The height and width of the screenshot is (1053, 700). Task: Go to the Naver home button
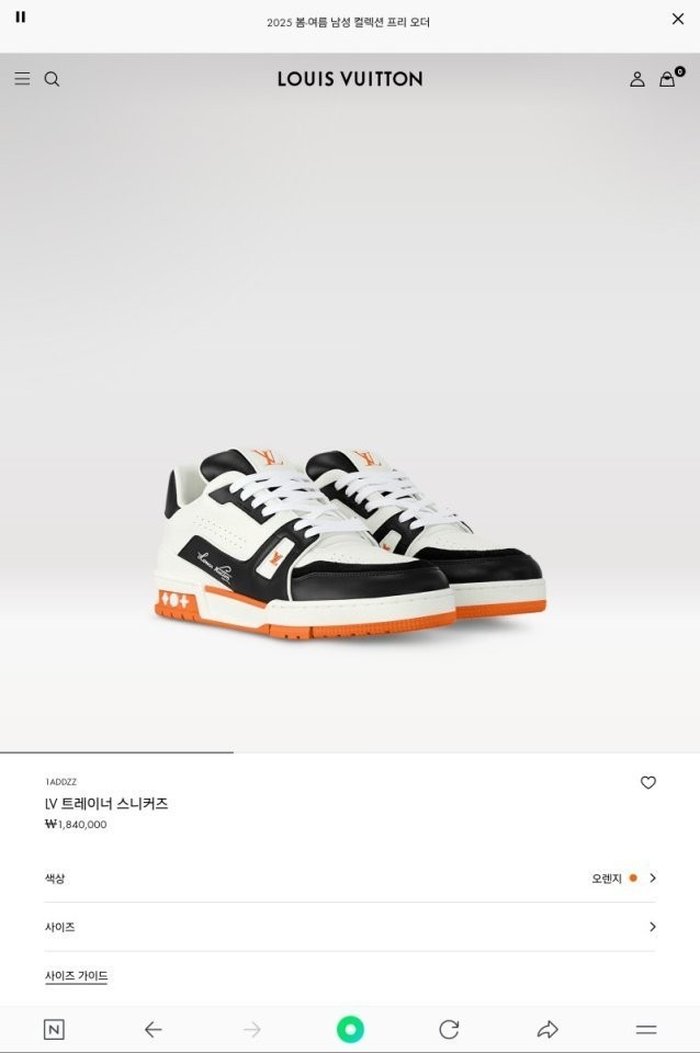tap(54, 1029)
